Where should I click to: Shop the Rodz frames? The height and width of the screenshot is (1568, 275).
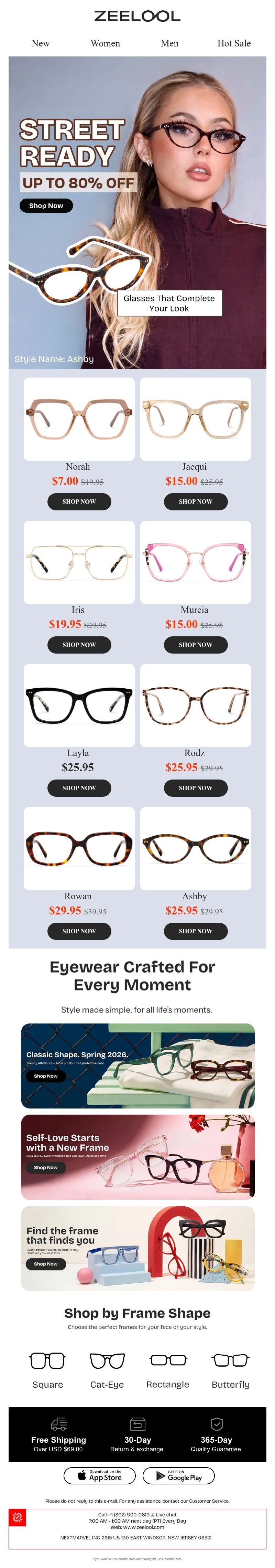[x=195, y=788]
